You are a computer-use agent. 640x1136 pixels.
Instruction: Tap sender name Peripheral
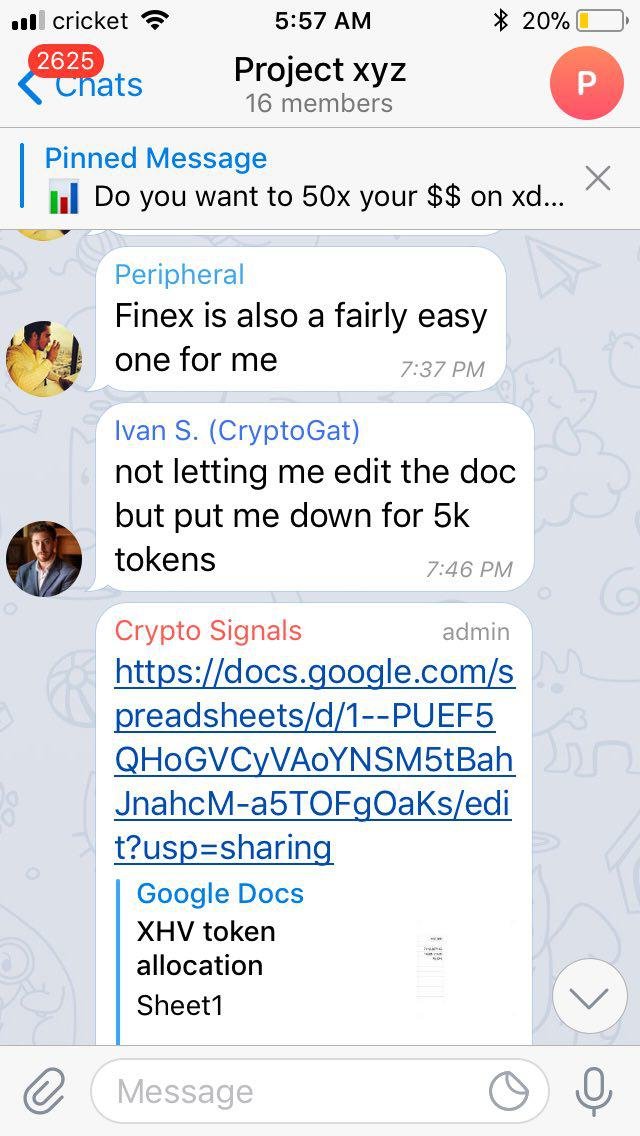[x=179, y=275]
